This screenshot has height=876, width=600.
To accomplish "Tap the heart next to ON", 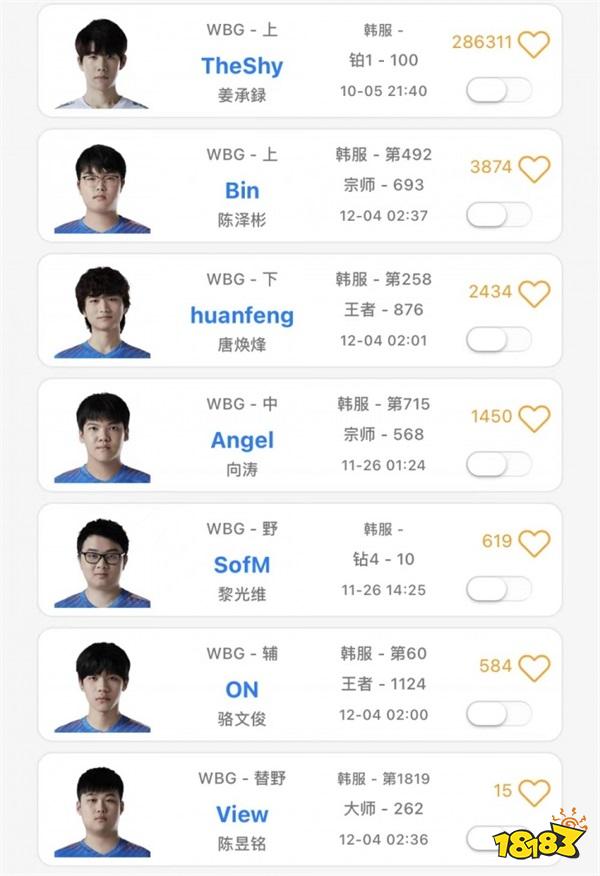I will coord(535,667).
